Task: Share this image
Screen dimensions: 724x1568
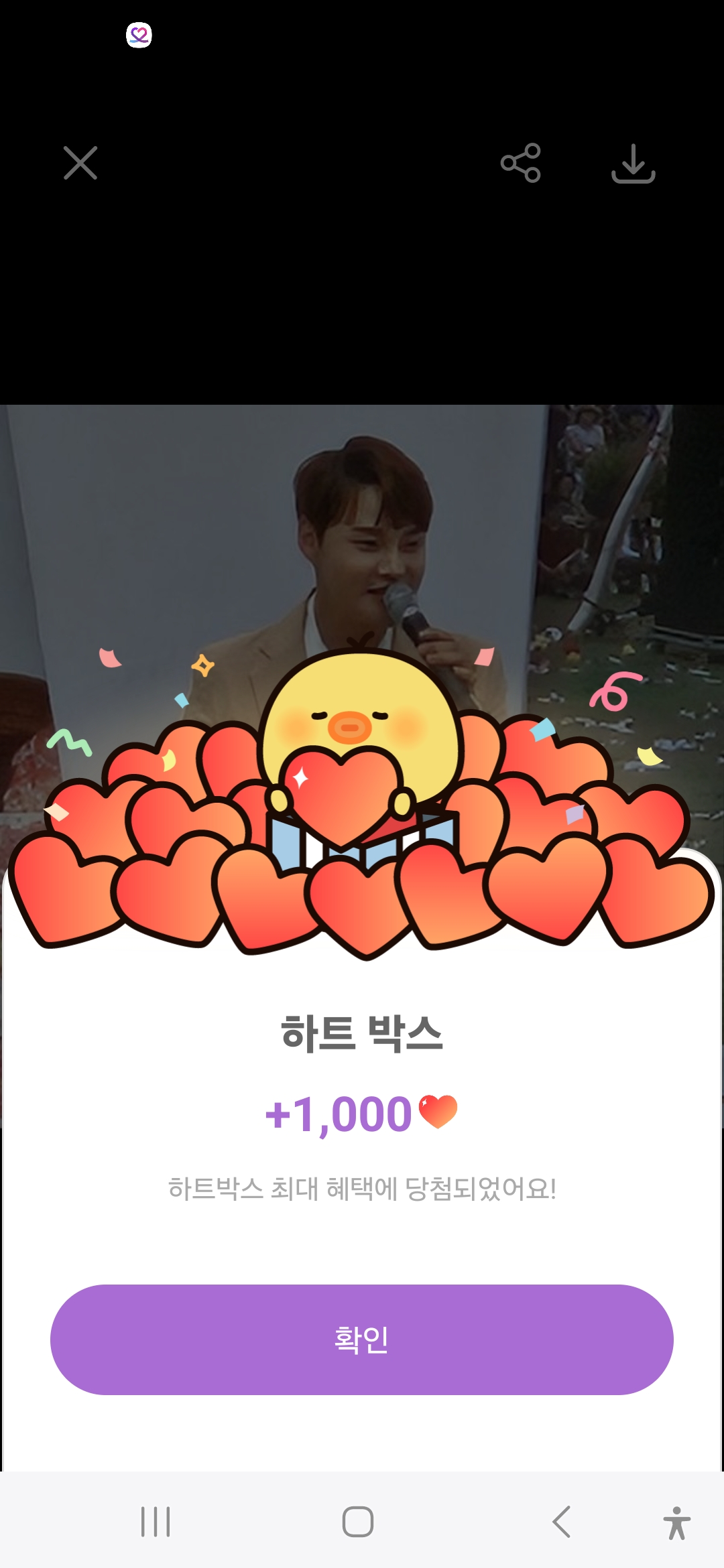Action: [x=521, y=163]
